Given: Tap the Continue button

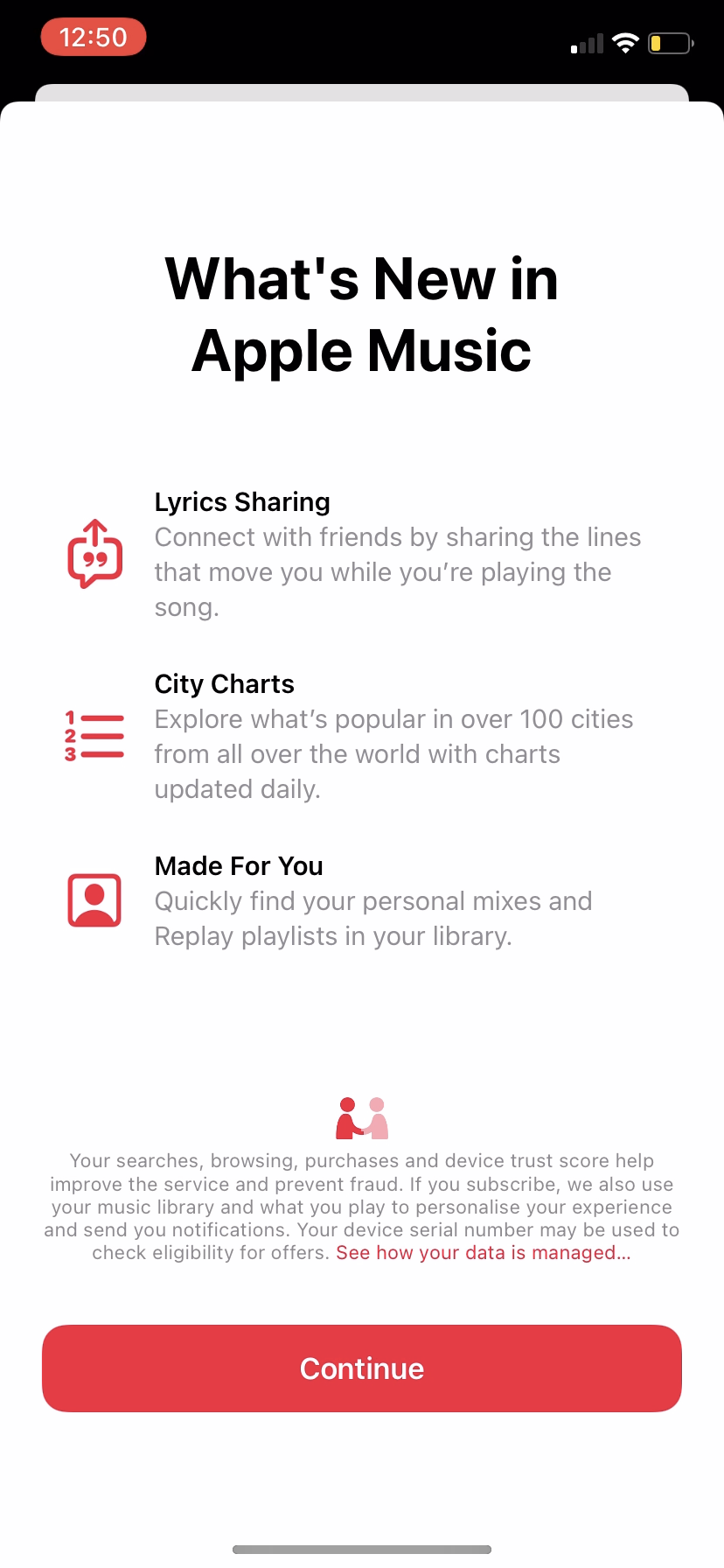Looking at the screenshot, I should point(362,1368).
